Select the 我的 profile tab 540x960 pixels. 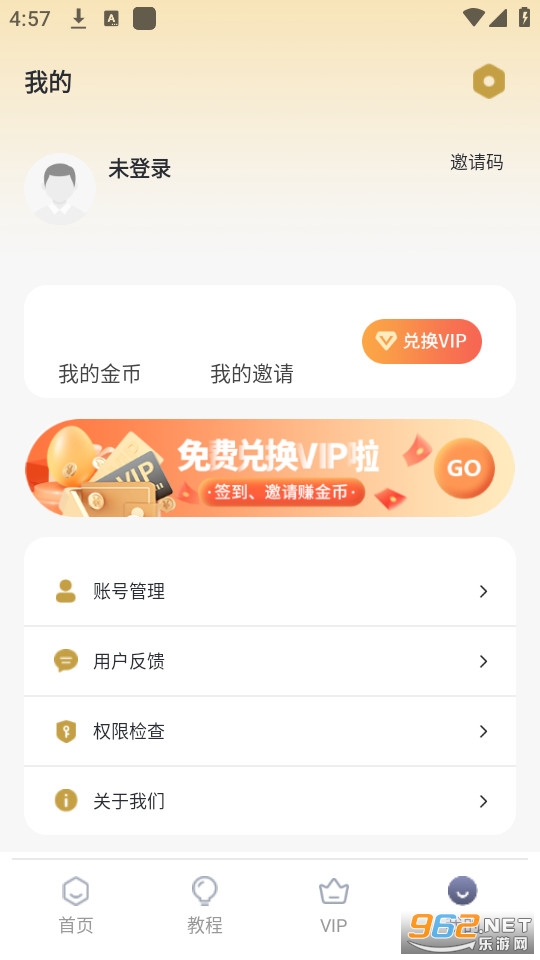tap(462, 905)
